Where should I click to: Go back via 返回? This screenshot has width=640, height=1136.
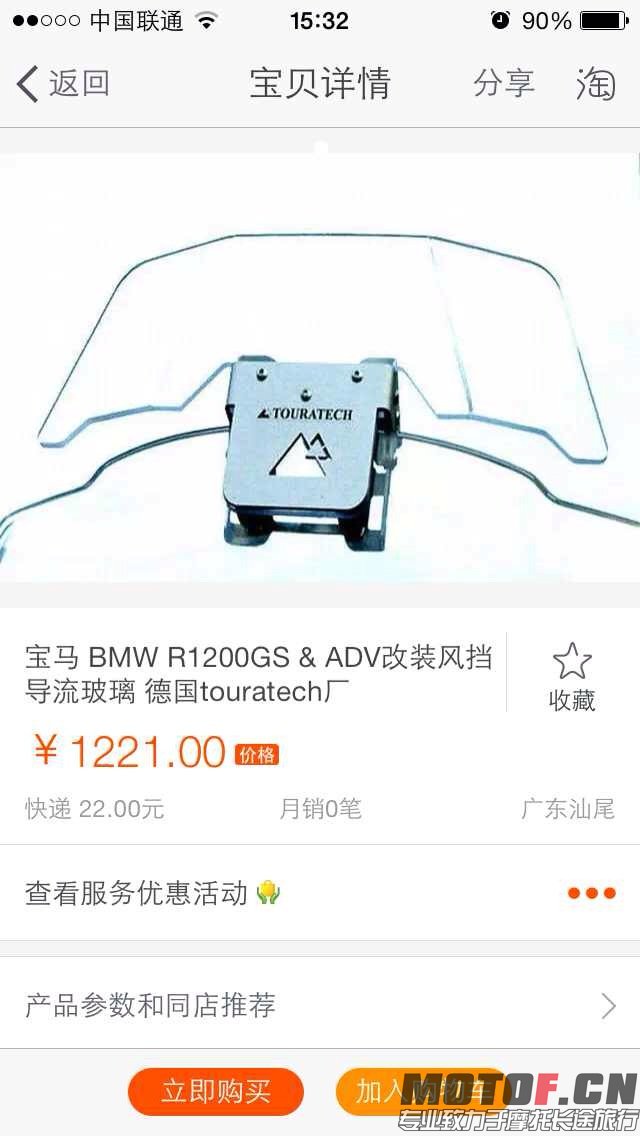tap(62, 83)
